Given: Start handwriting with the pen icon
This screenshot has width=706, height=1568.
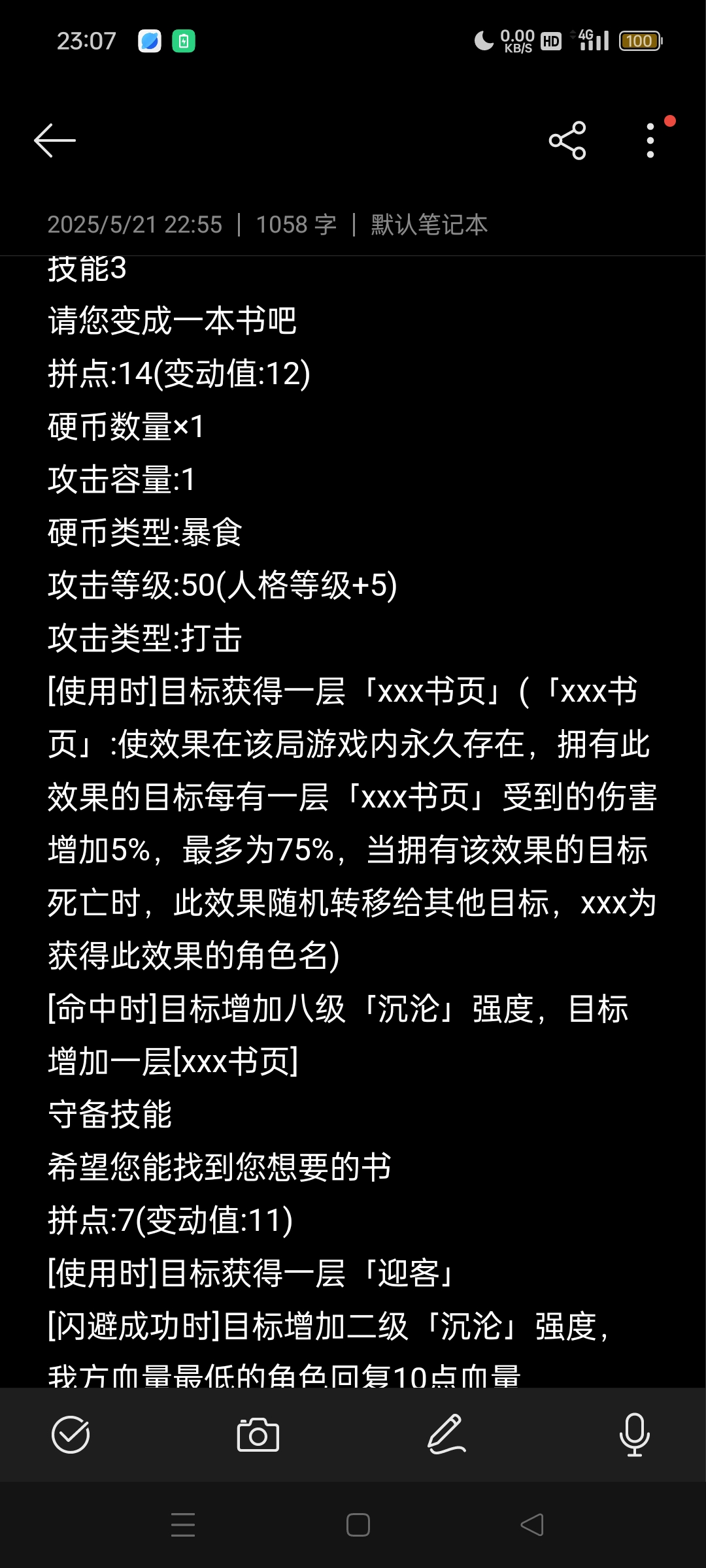Looking at the screenshot, I should point(446,1435).
